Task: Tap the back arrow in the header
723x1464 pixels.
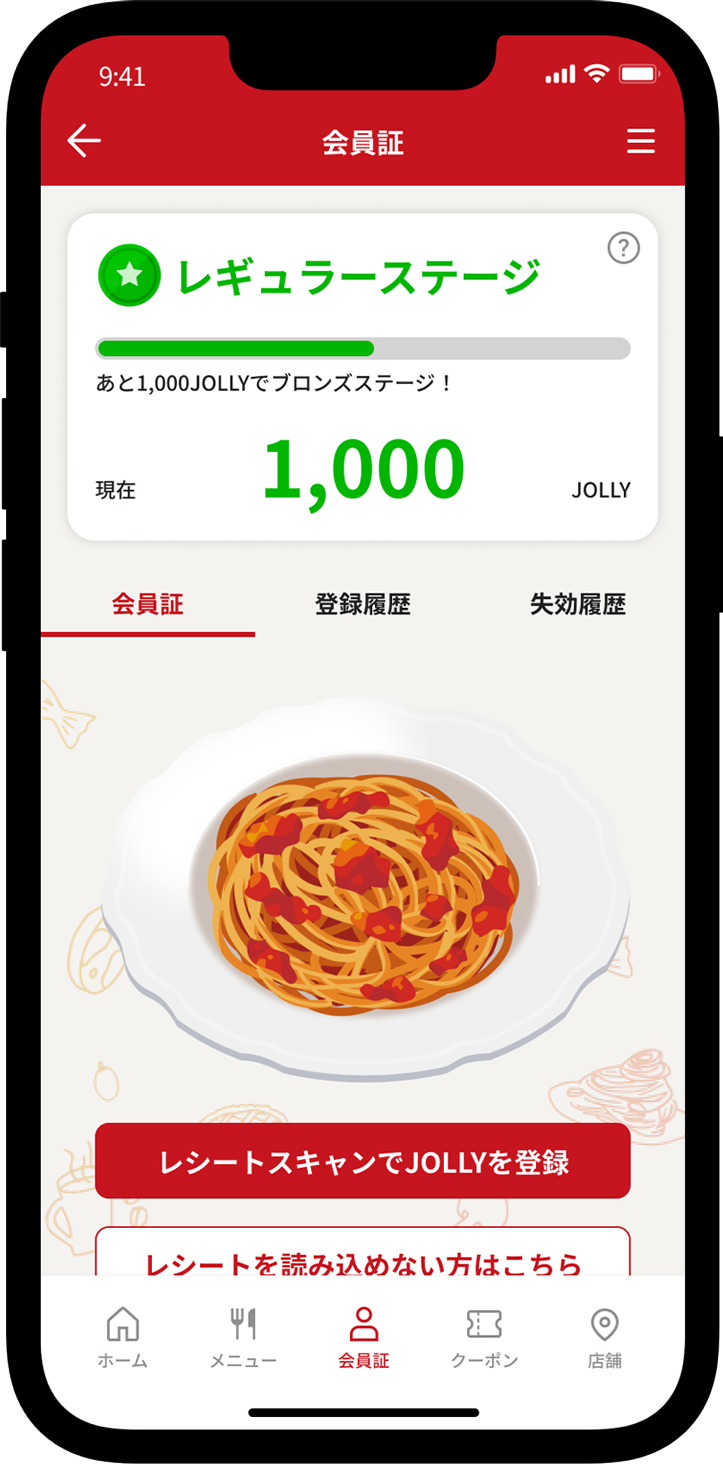Action: tap(83, 141)
